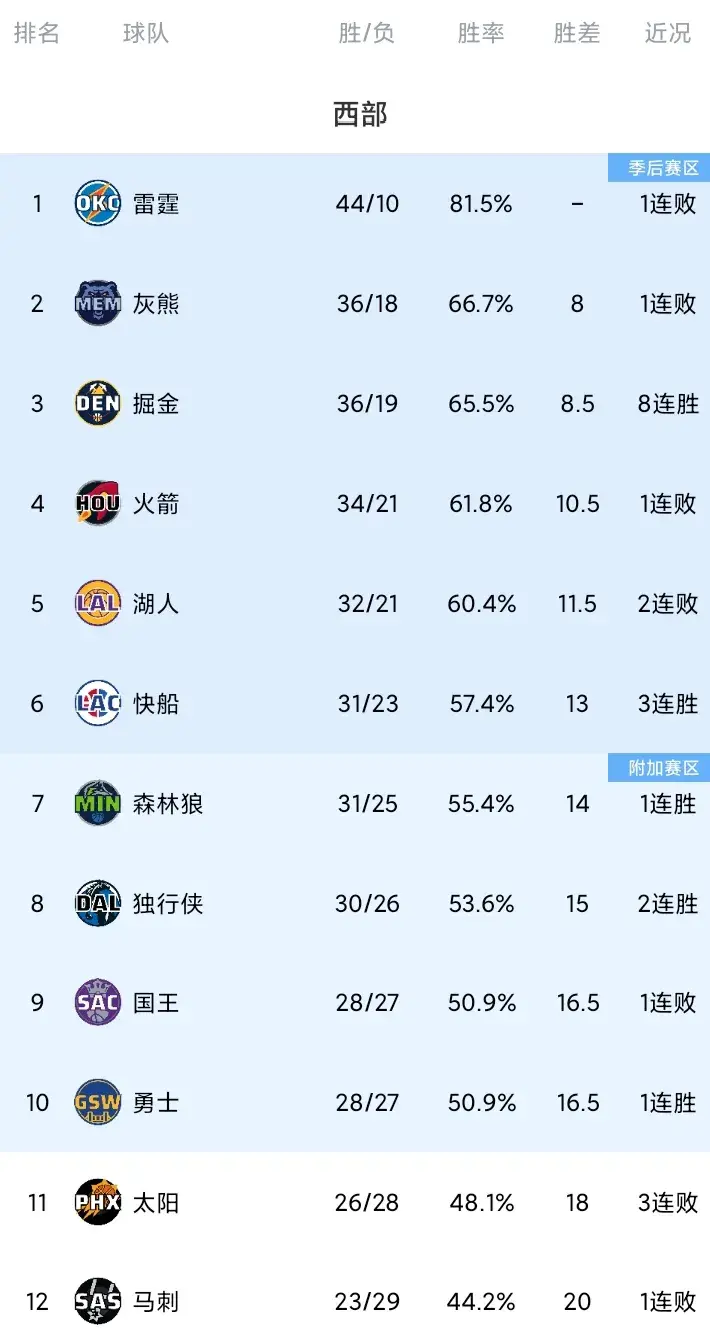Open the 勇士 team page

355,1103
